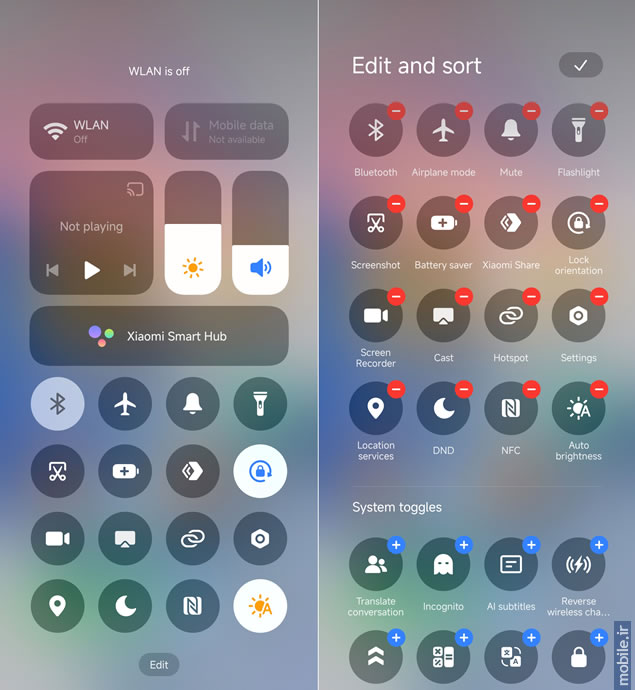Tap the brightness slider

(192, 233)
